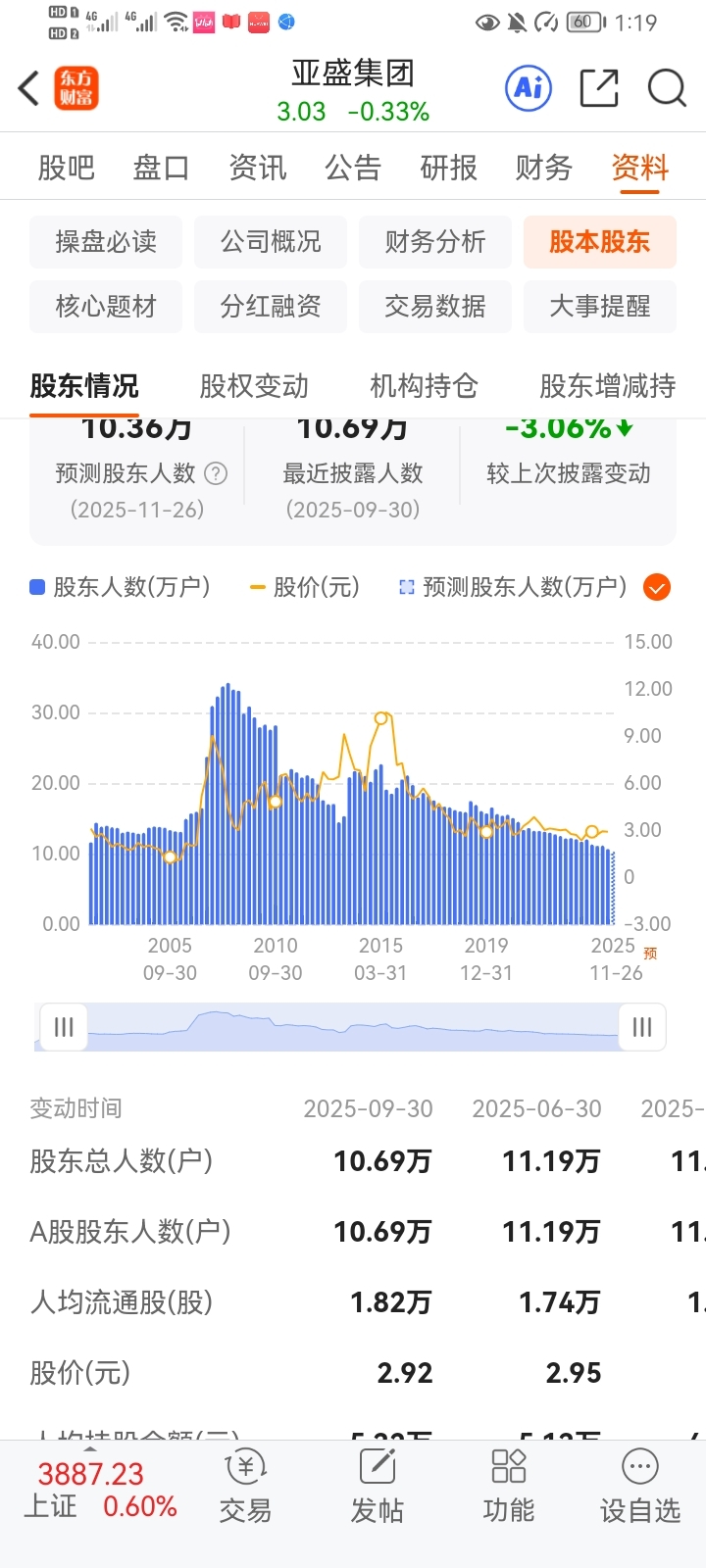706x1568 pixels.
Task: Open the AI assistant icon
Action: 529,89
